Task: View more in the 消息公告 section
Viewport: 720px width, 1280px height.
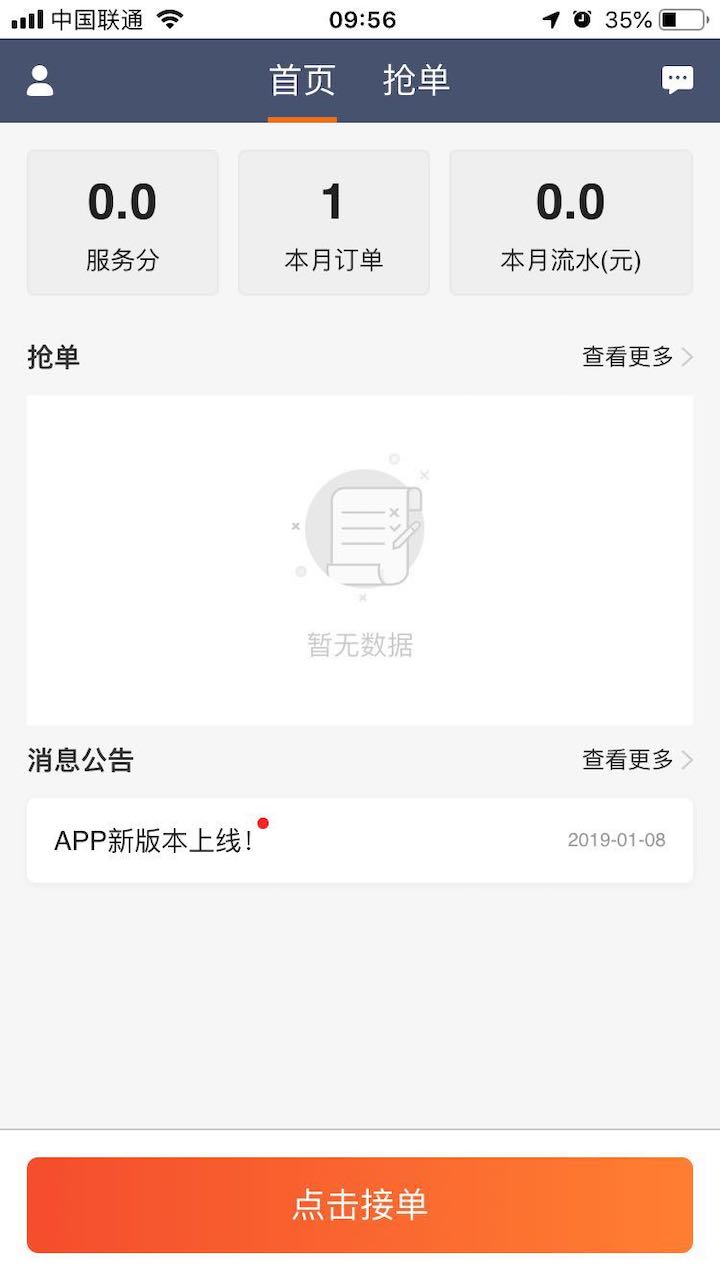Action: (x=636, y=760)
